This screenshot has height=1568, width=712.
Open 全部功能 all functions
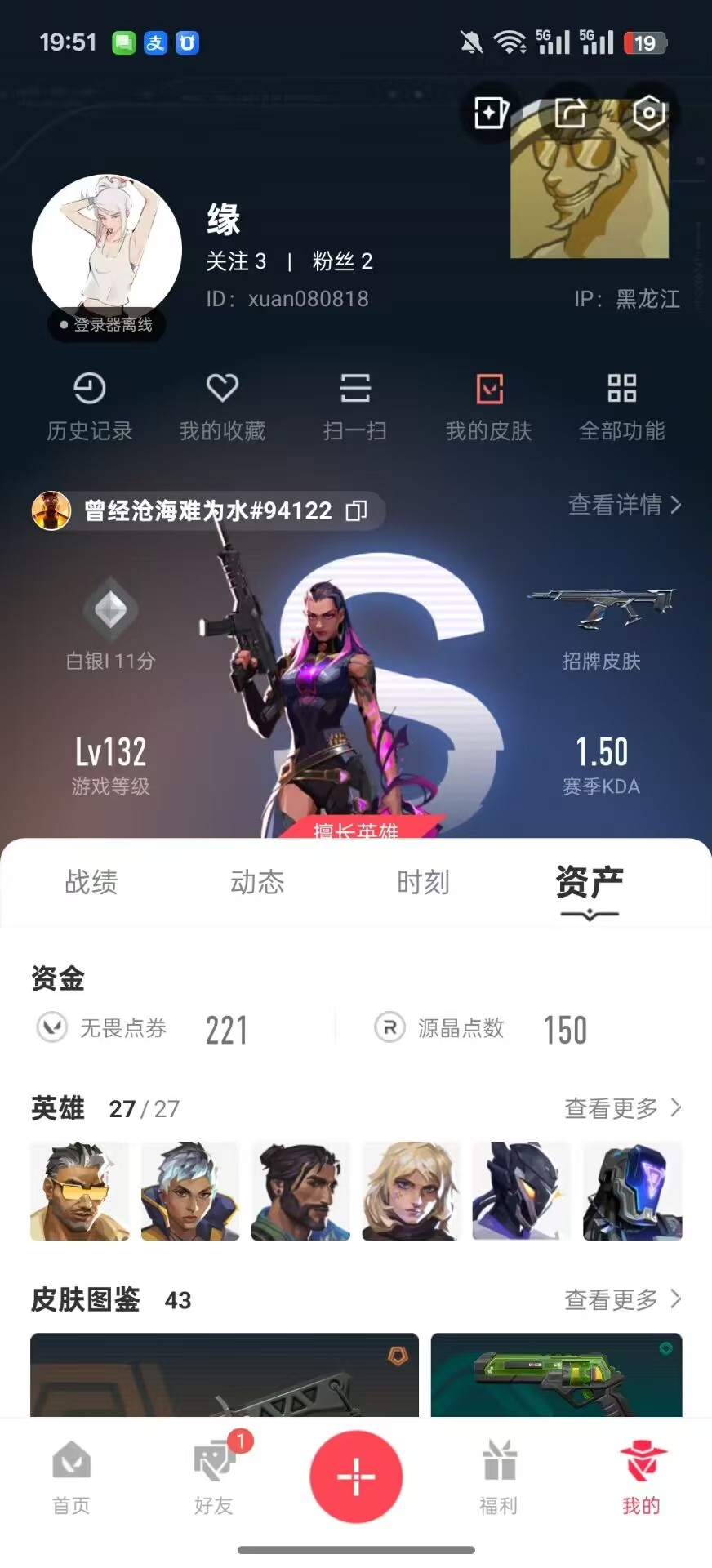tap(622, 406)
